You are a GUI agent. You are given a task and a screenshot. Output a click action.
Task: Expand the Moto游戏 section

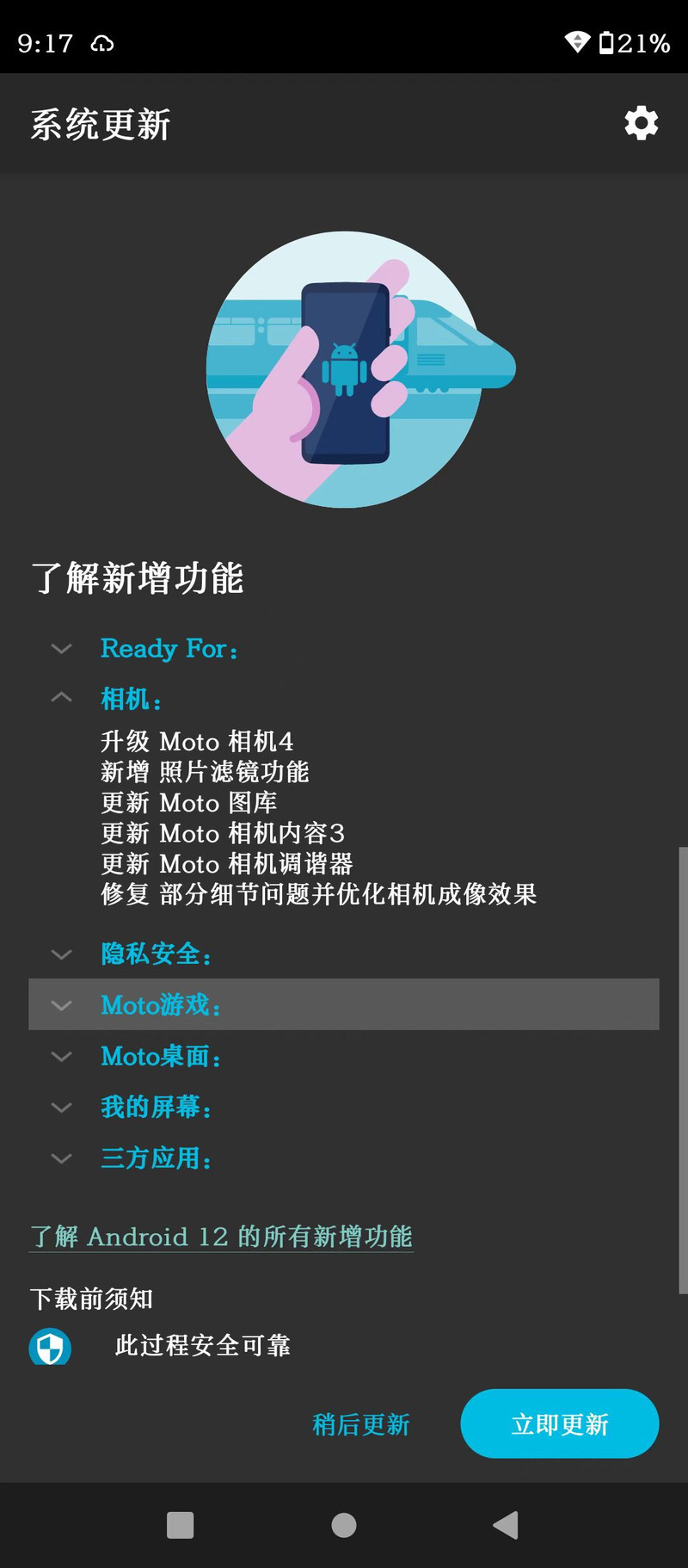[x=161, y=1004]
